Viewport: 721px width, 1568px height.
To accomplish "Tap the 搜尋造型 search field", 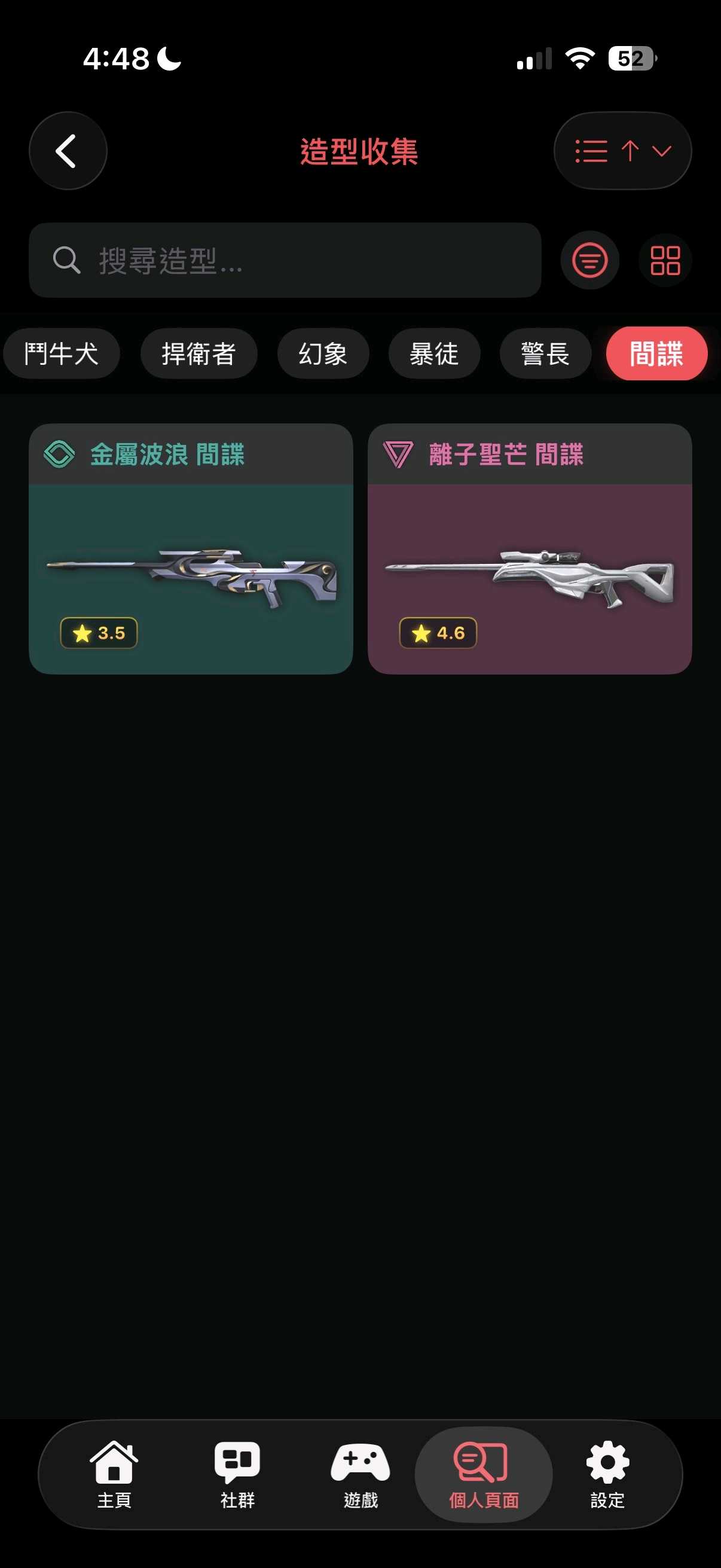I will 285,261.
